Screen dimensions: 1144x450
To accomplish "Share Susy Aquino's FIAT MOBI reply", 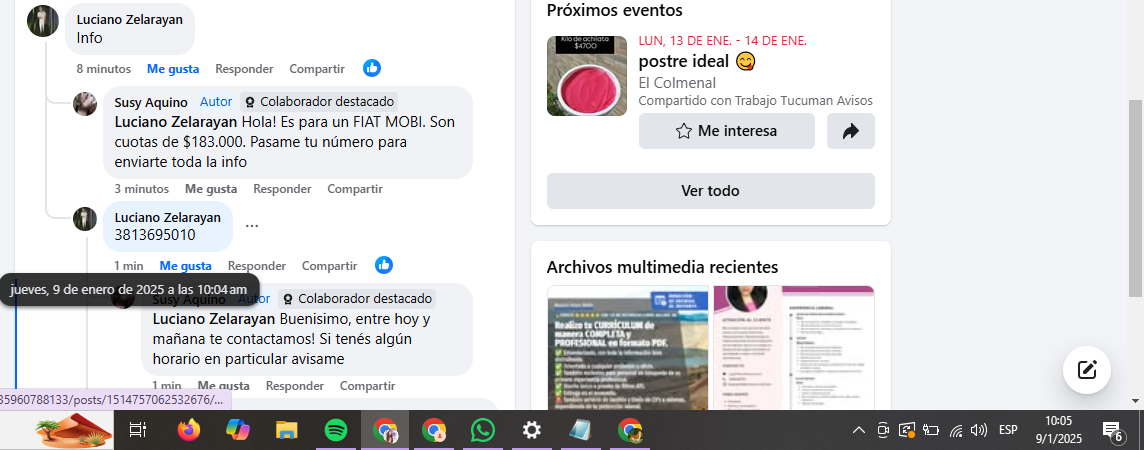I will [x=354, y=189].
